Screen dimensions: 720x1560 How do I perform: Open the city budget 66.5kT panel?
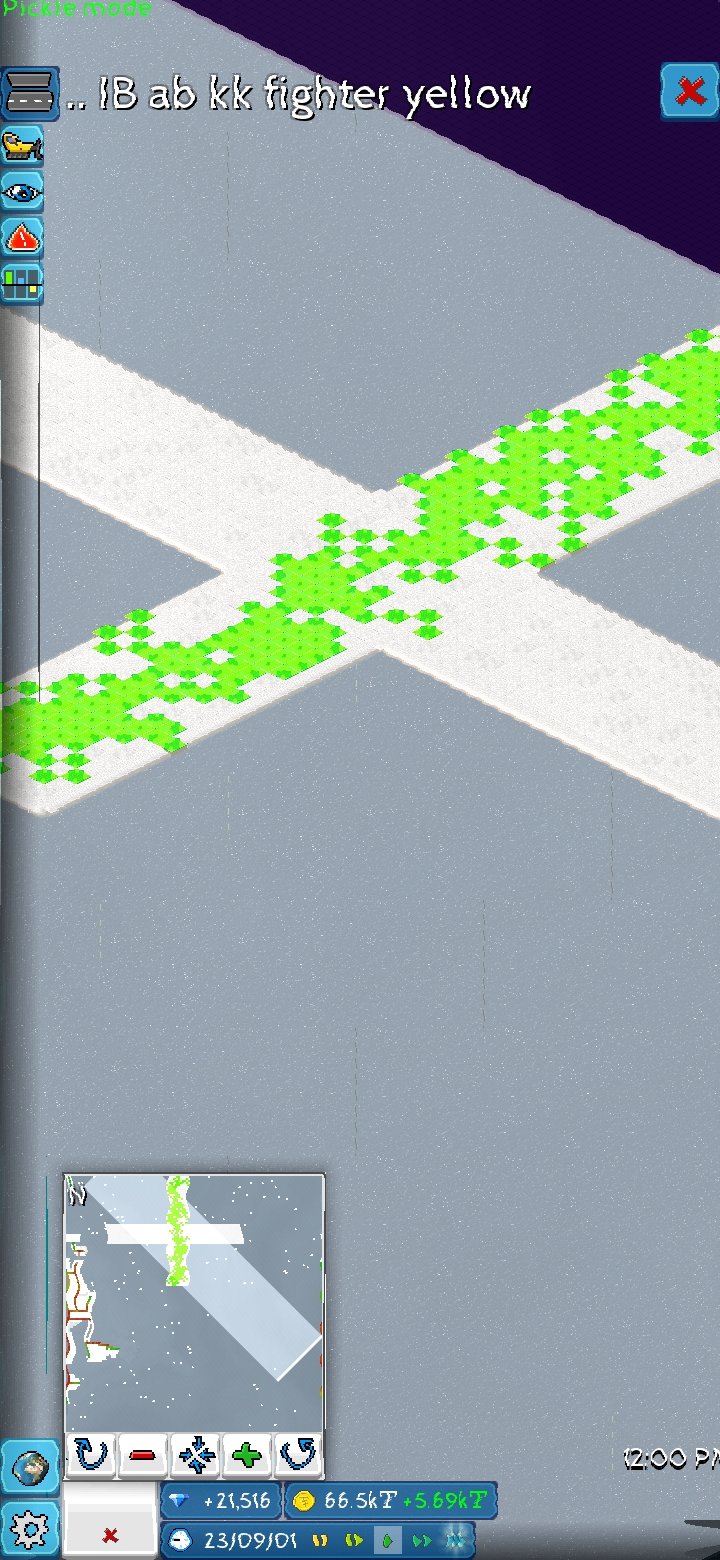[x=391, y=1501]
